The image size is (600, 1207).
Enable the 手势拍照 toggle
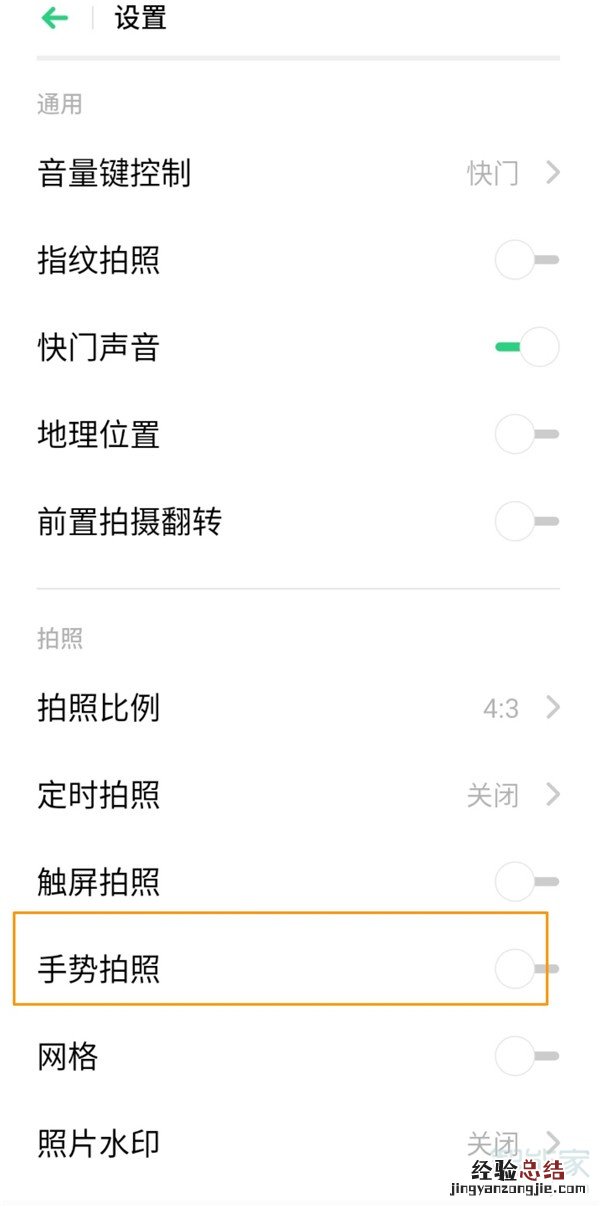click(x=526, y=969)
